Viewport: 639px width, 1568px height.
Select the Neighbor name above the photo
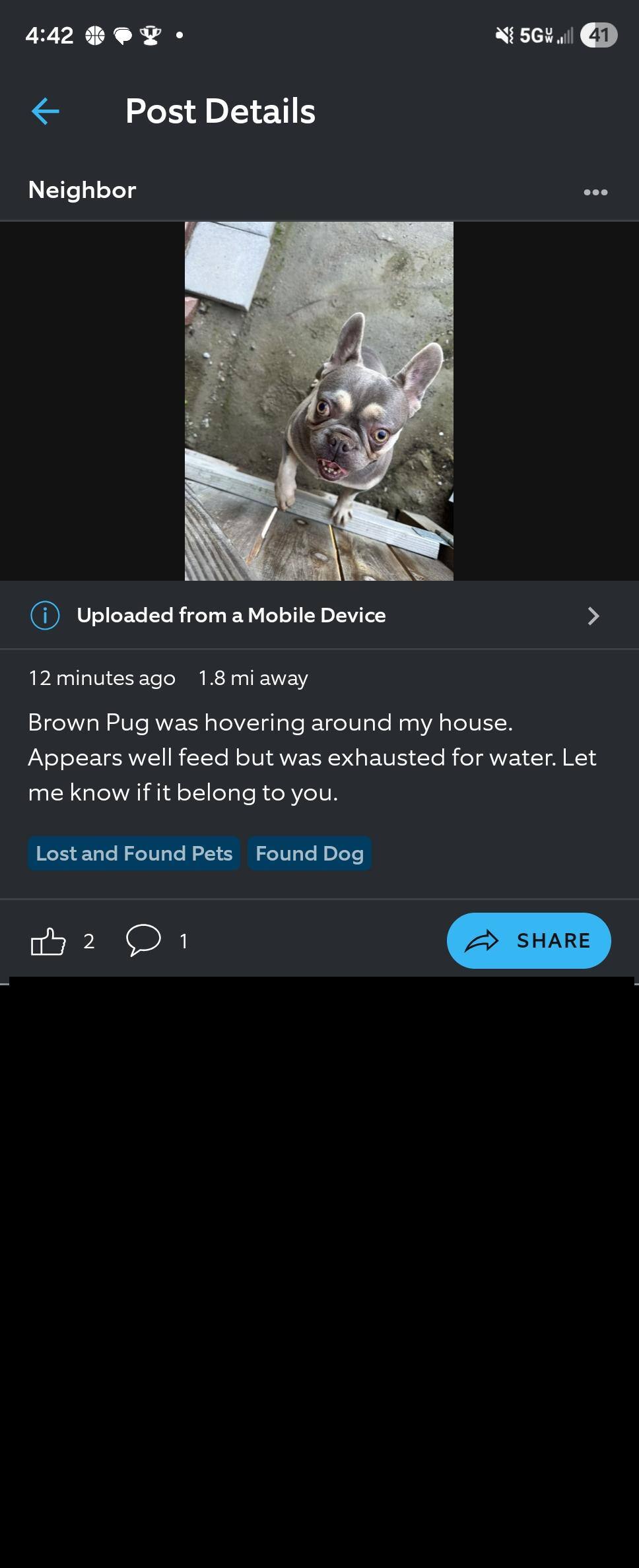[x=82, y=190]
